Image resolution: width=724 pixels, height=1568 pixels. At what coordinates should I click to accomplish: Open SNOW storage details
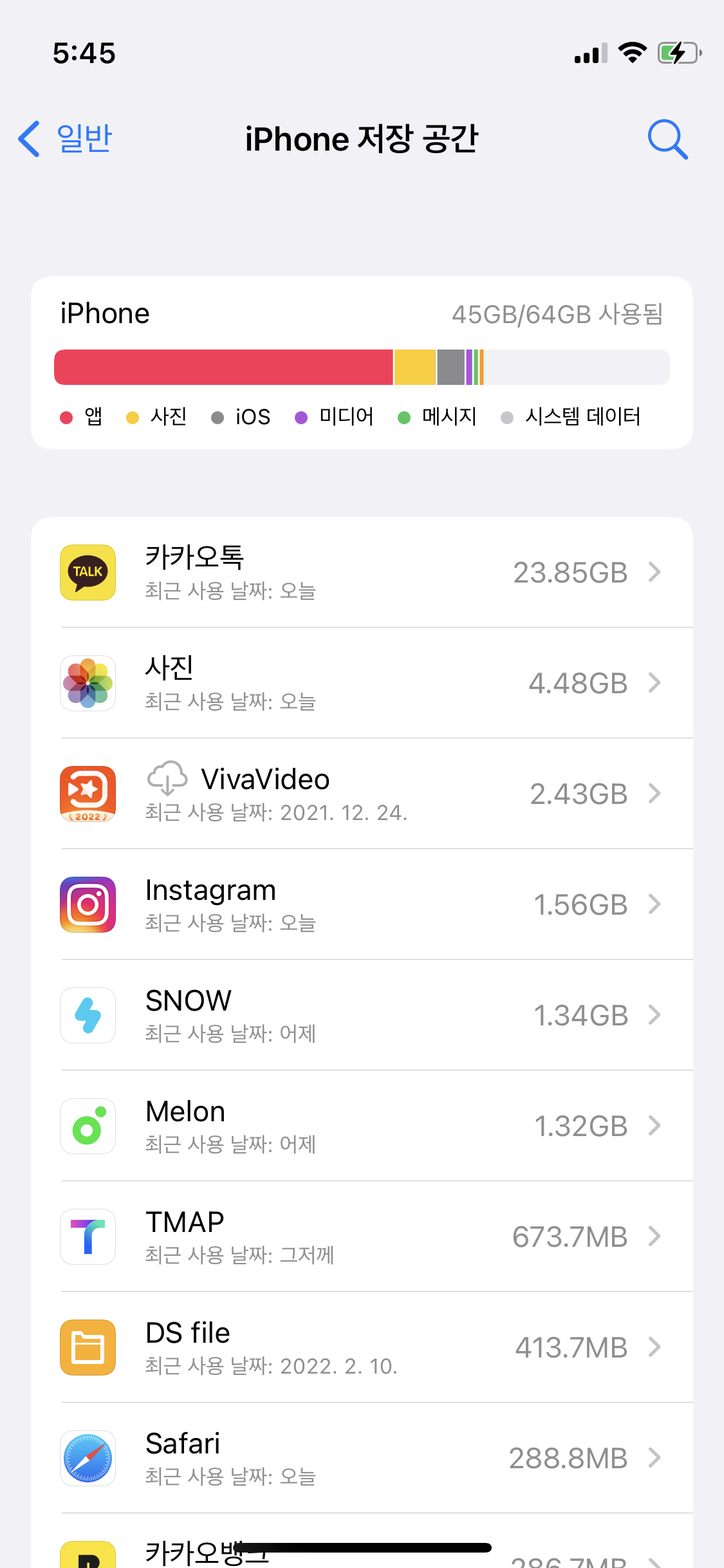(x=362, y=1015)
